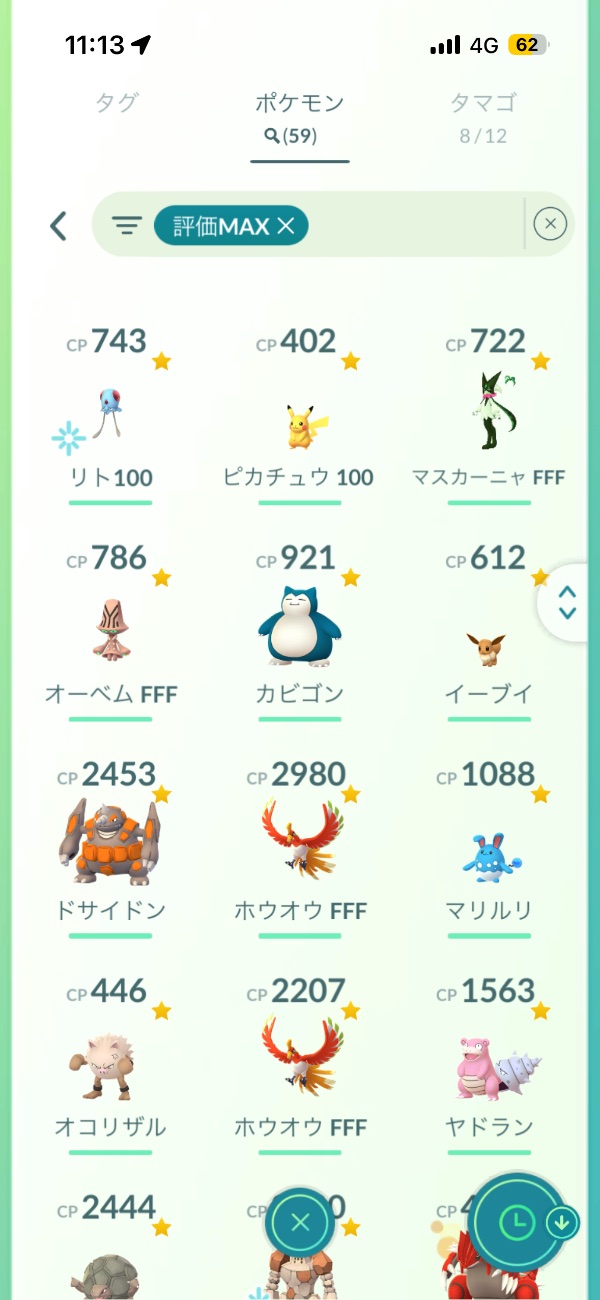Open オコリザル with CP 446

click(x=110, y=1065)
